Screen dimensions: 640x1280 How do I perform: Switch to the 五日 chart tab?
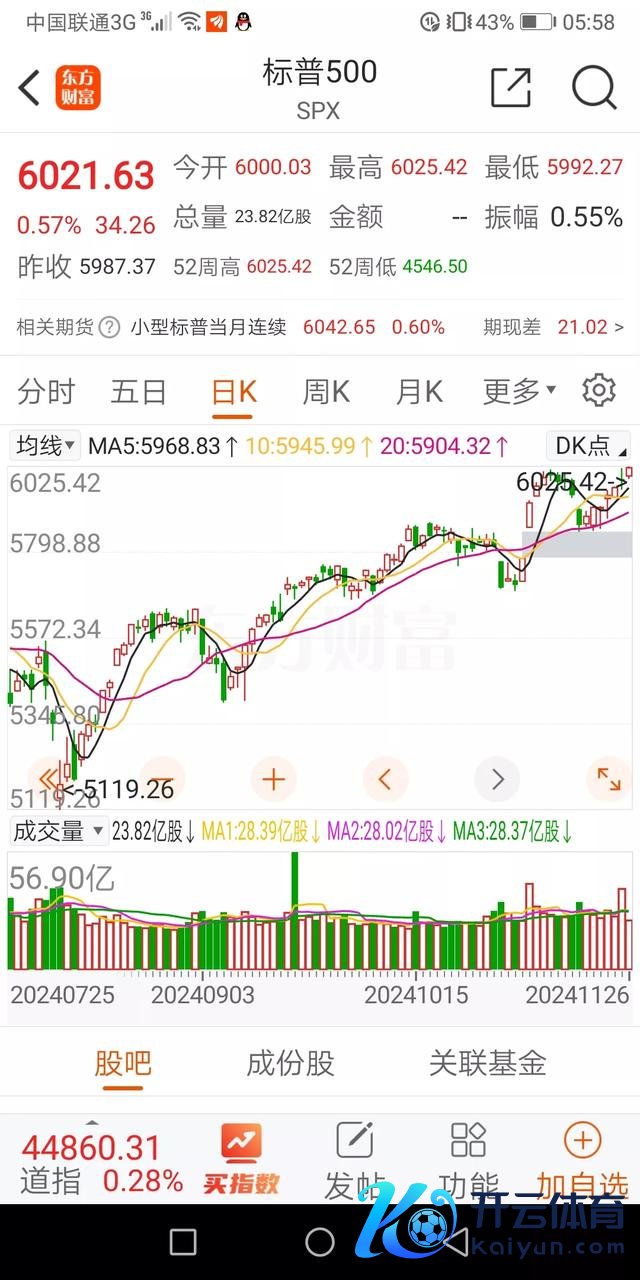click(x=138, y=392)
